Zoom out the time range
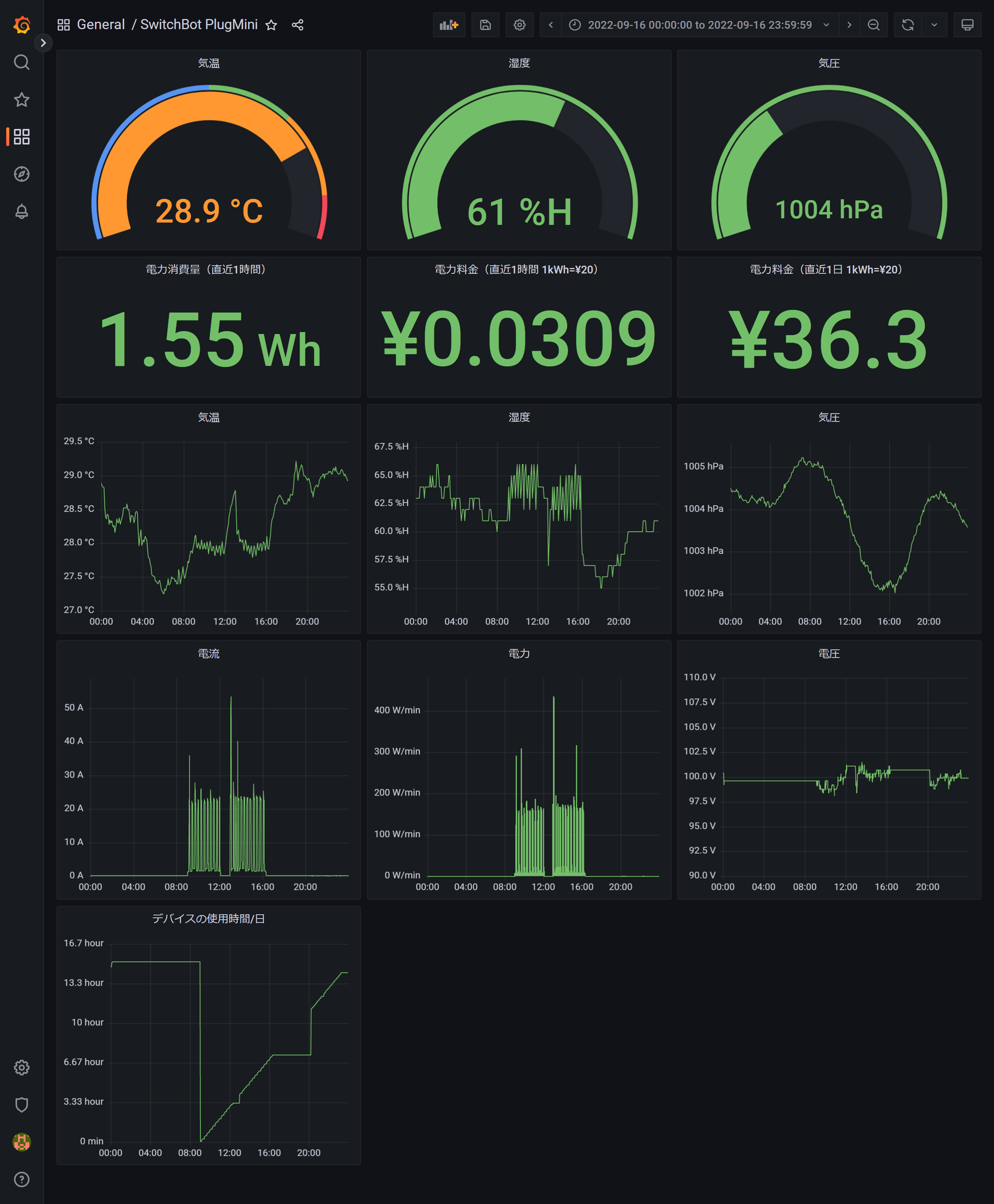 coord(874,25)
